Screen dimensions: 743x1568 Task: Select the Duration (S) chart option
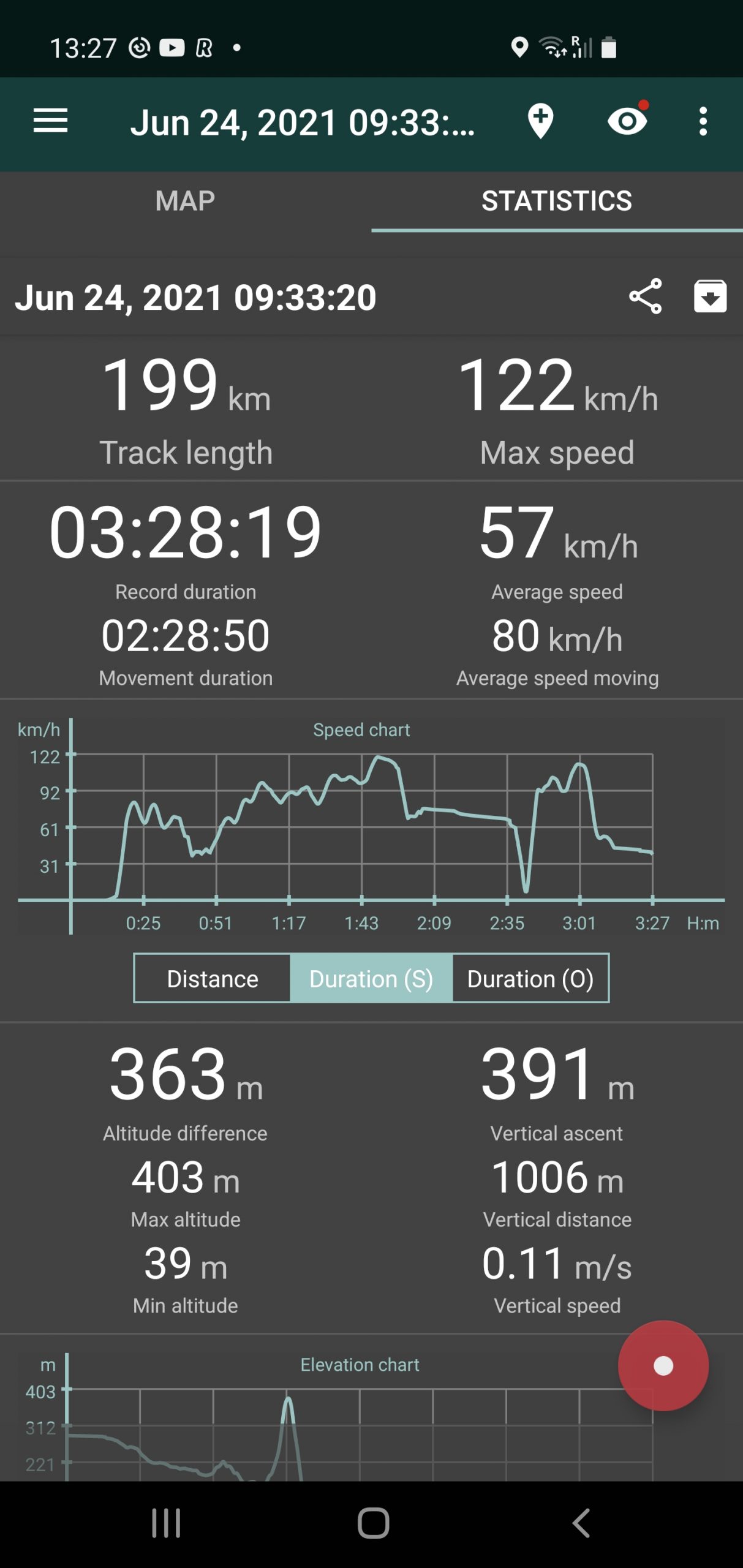point(371,978)
